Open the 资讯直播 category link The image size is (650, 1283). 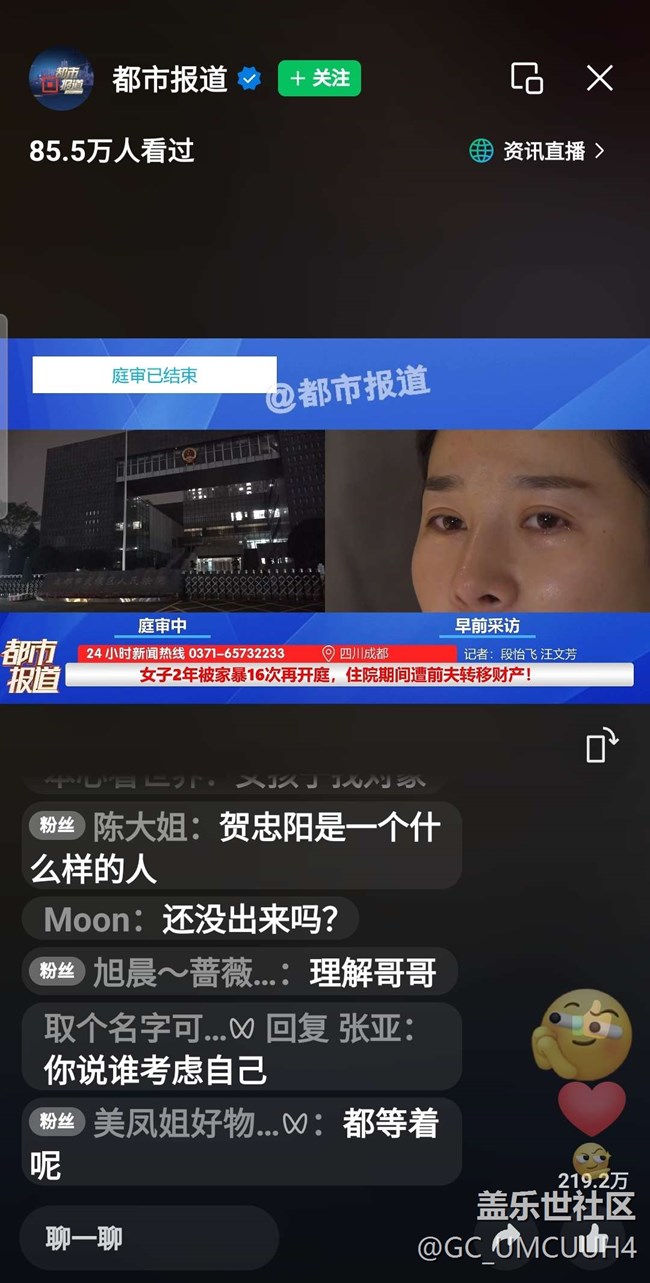(538, 151)
